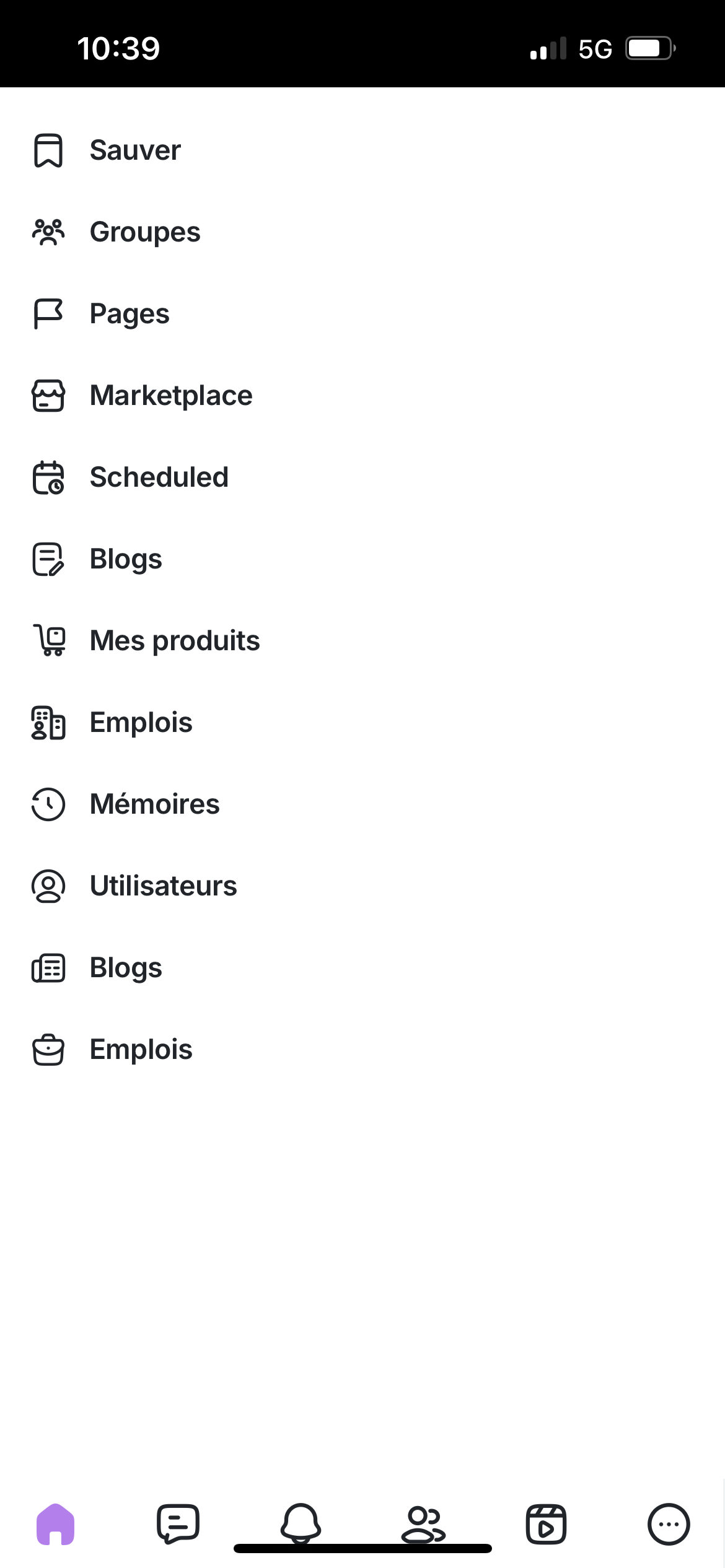The image size is (725, 1568).
Task: Switch to the home tab
Action: pos(56,1524)
